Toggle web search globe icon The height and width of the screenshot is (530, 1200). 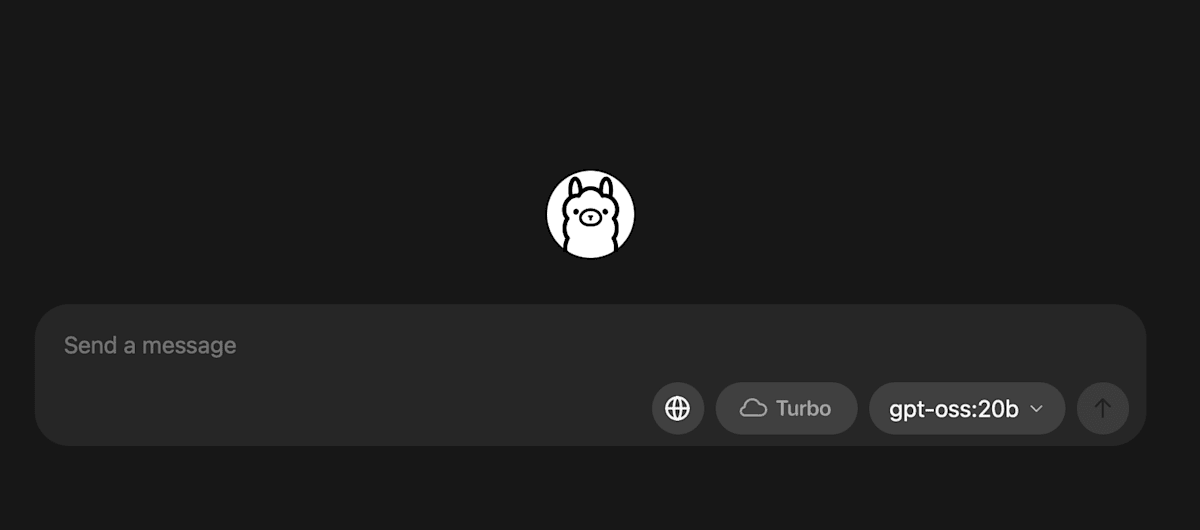(x=678, y=408)
